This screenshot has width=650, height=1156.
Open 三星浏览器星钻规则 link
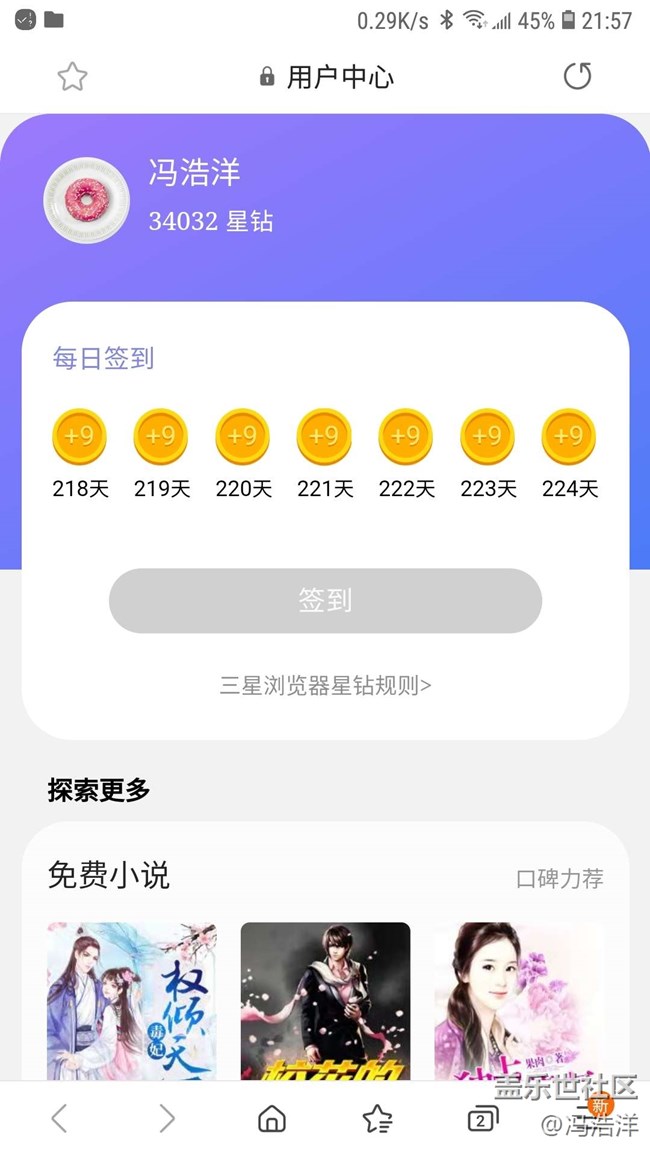click(325, 685)
